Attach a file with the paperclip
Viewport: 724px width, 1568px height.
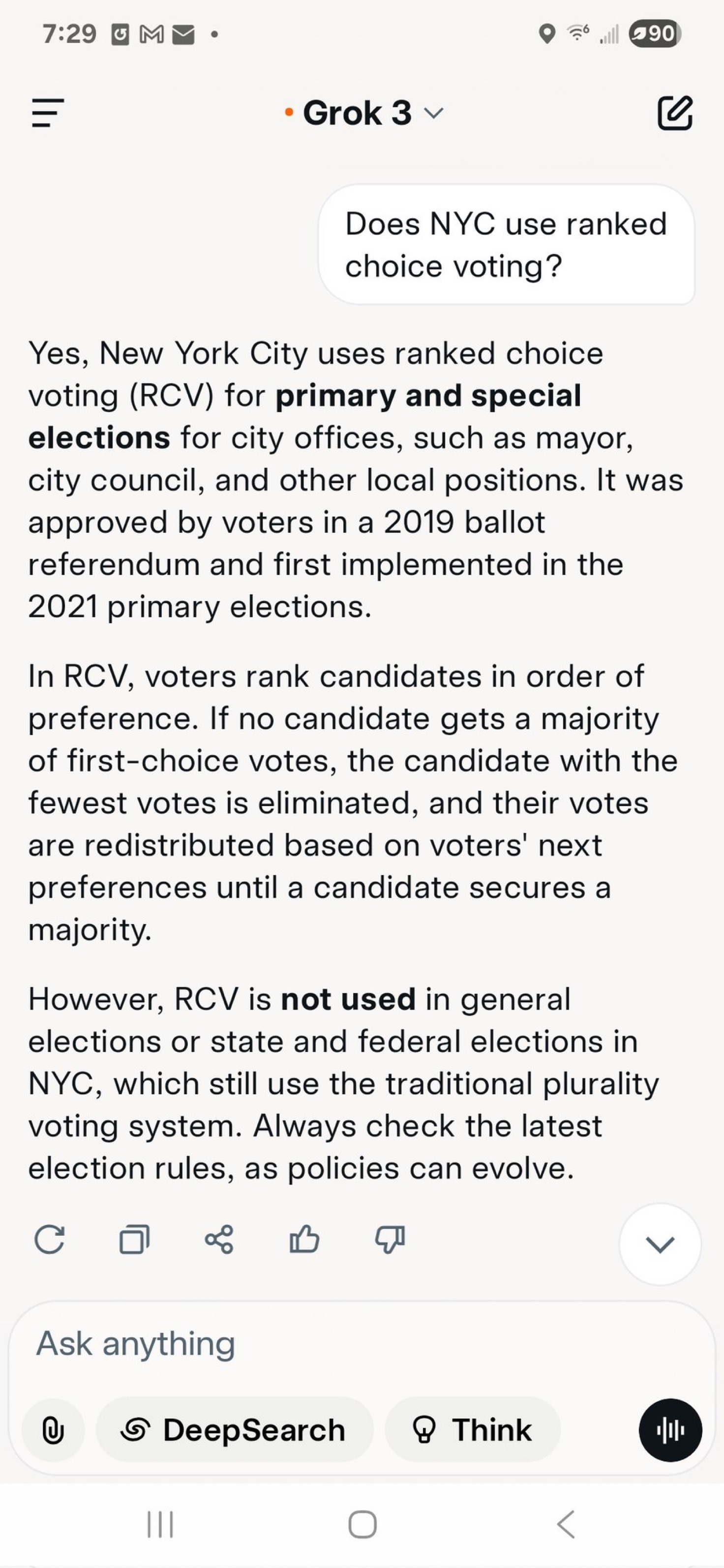pyautogui.click(x=53, y=1430)
